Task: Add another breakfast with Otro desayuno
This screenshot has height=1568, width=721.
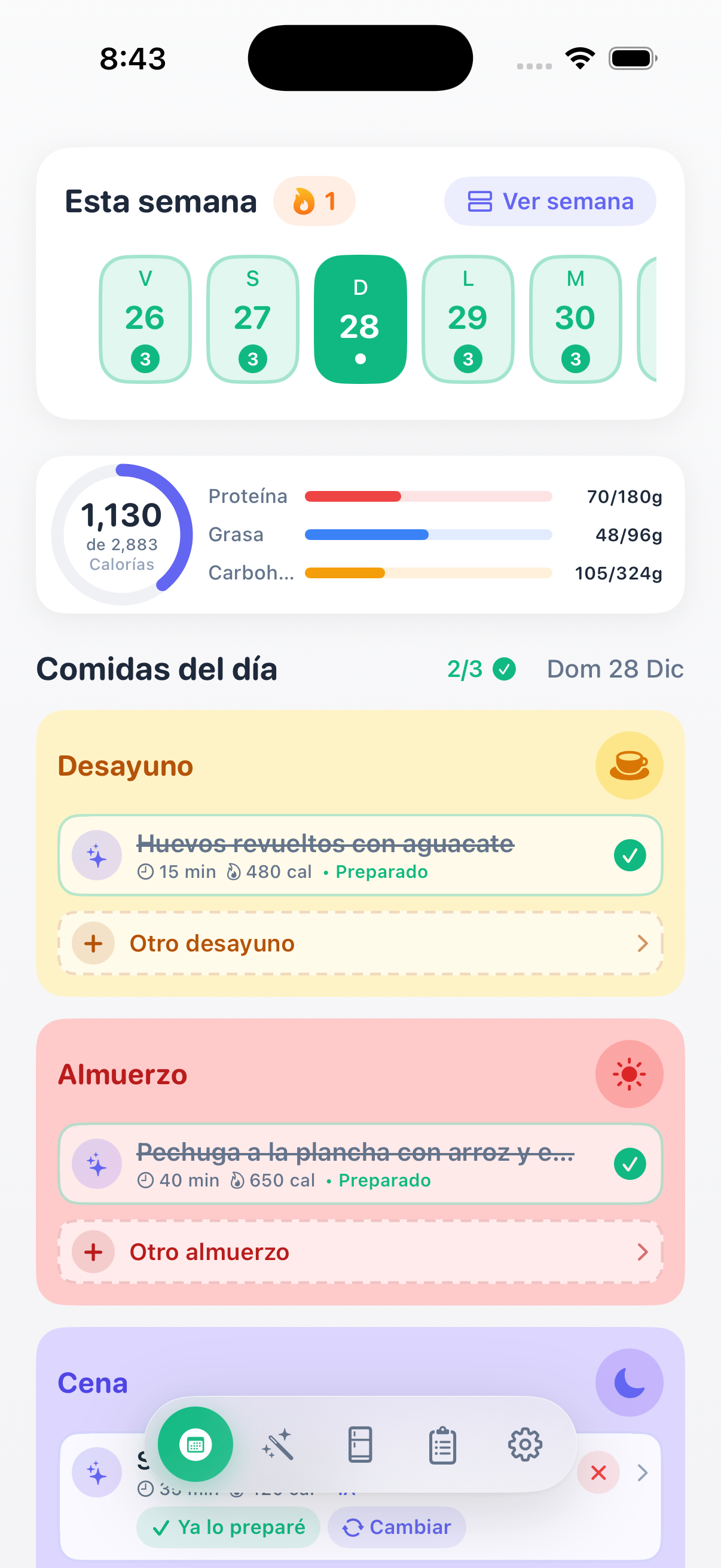Action: 359,943
